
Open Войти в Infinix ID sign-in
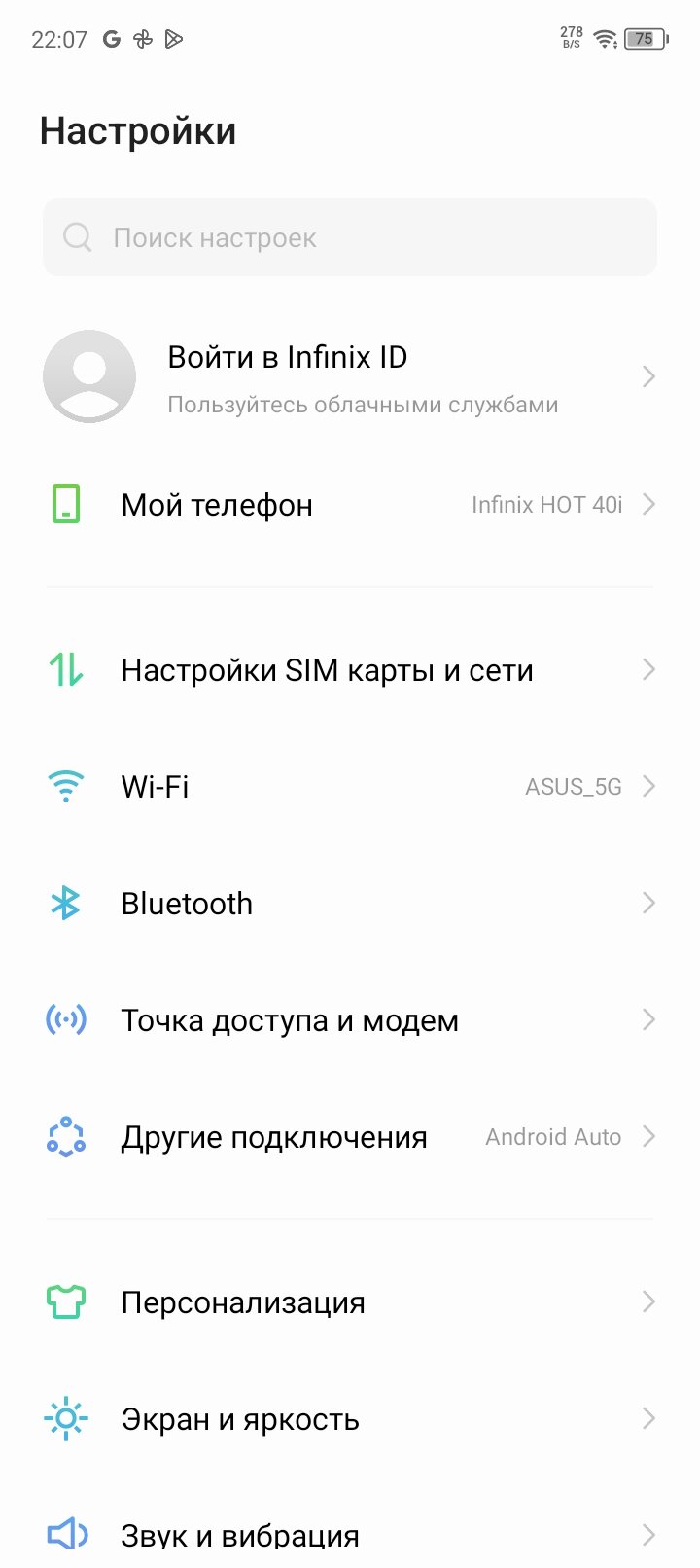[350, 376]
